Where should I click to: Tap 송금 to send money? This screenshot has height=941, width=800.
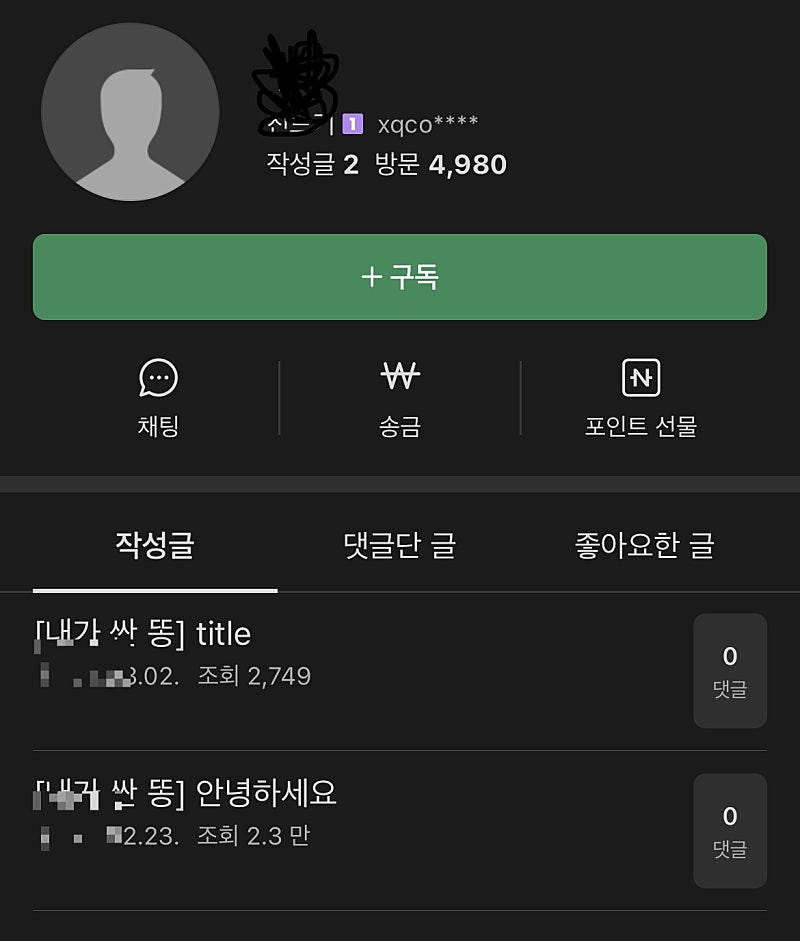[x=400, y=397]
